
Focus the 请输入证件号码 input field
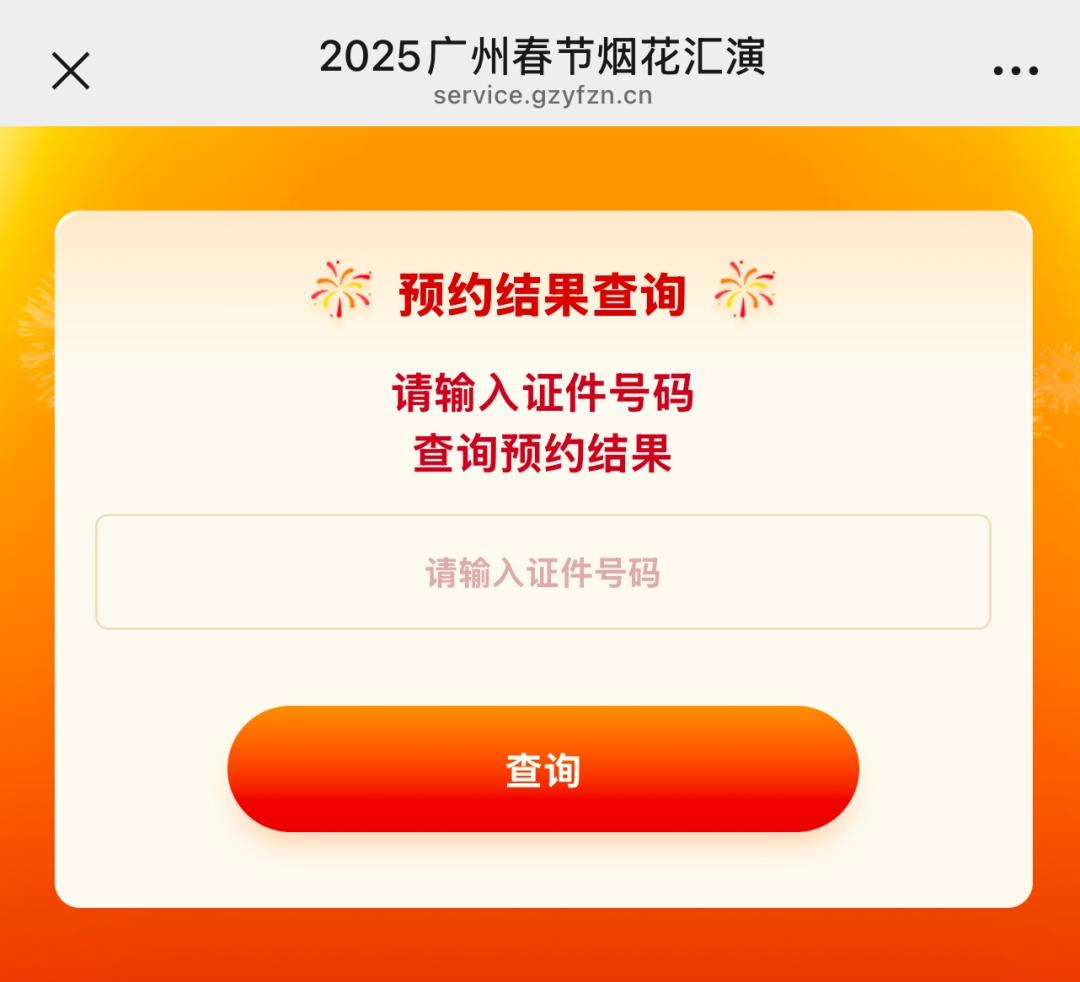pos(542,573)
